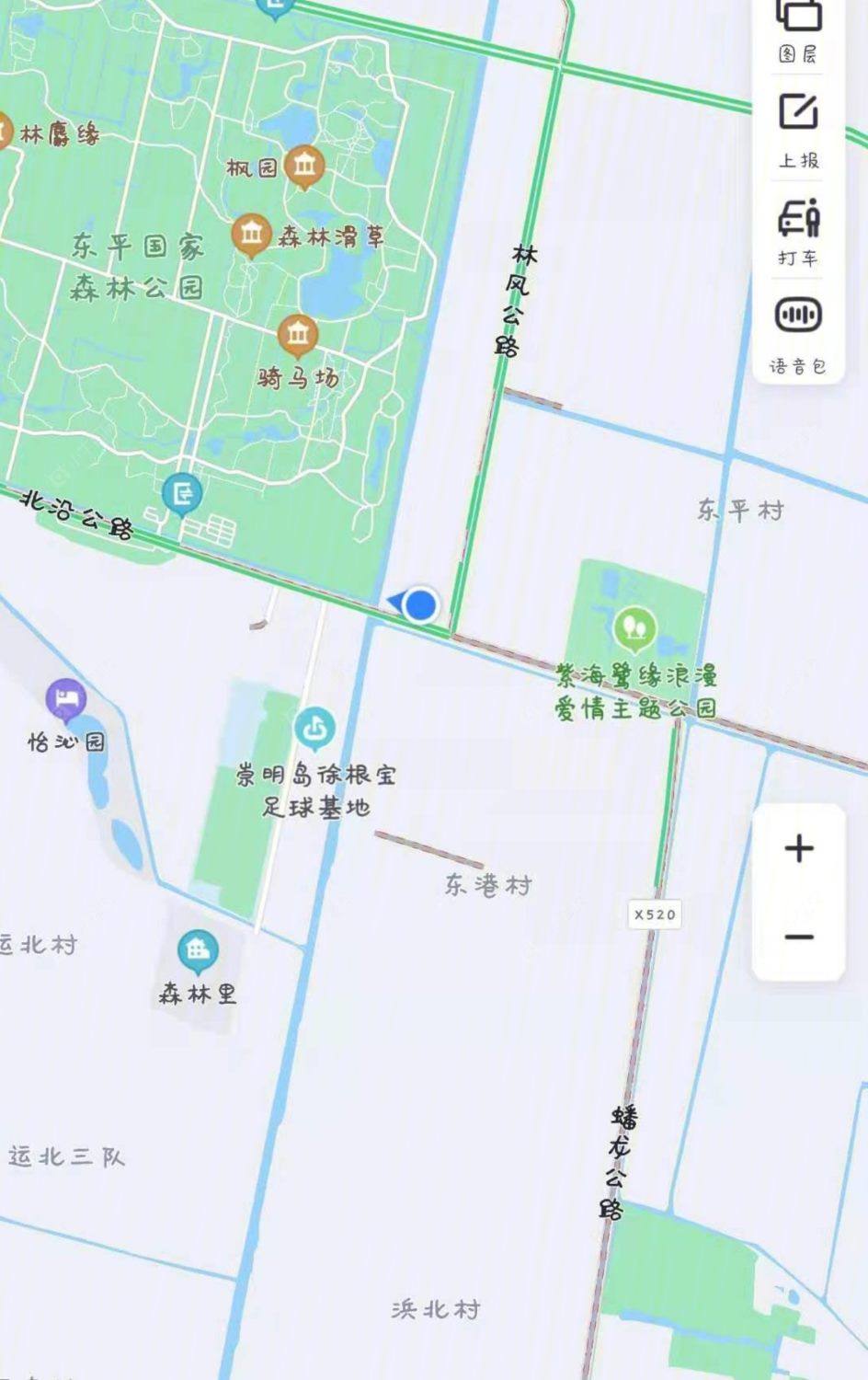
Task: Select the 森林里 residence marker
Action: (198, 950)
